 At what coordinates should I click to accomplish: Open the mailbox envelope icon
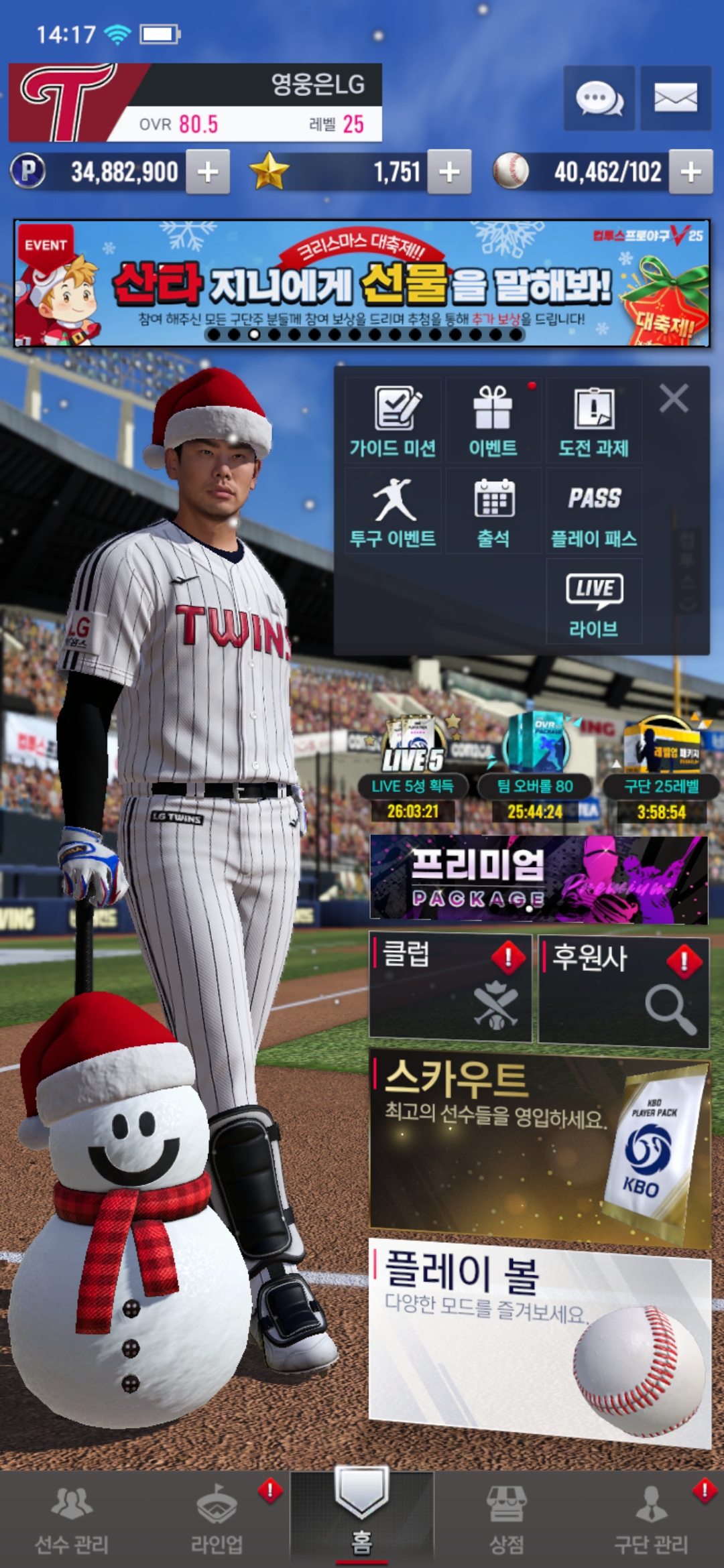tap(675, 99)
